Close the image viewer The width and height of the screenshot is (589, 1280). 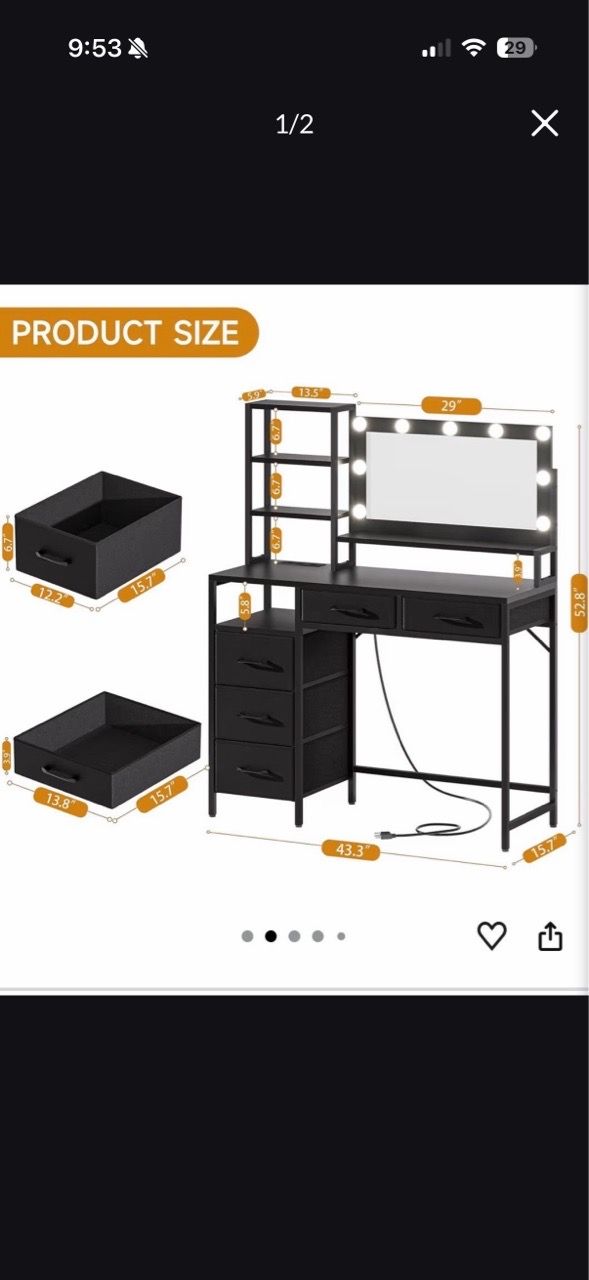(544, 123)
